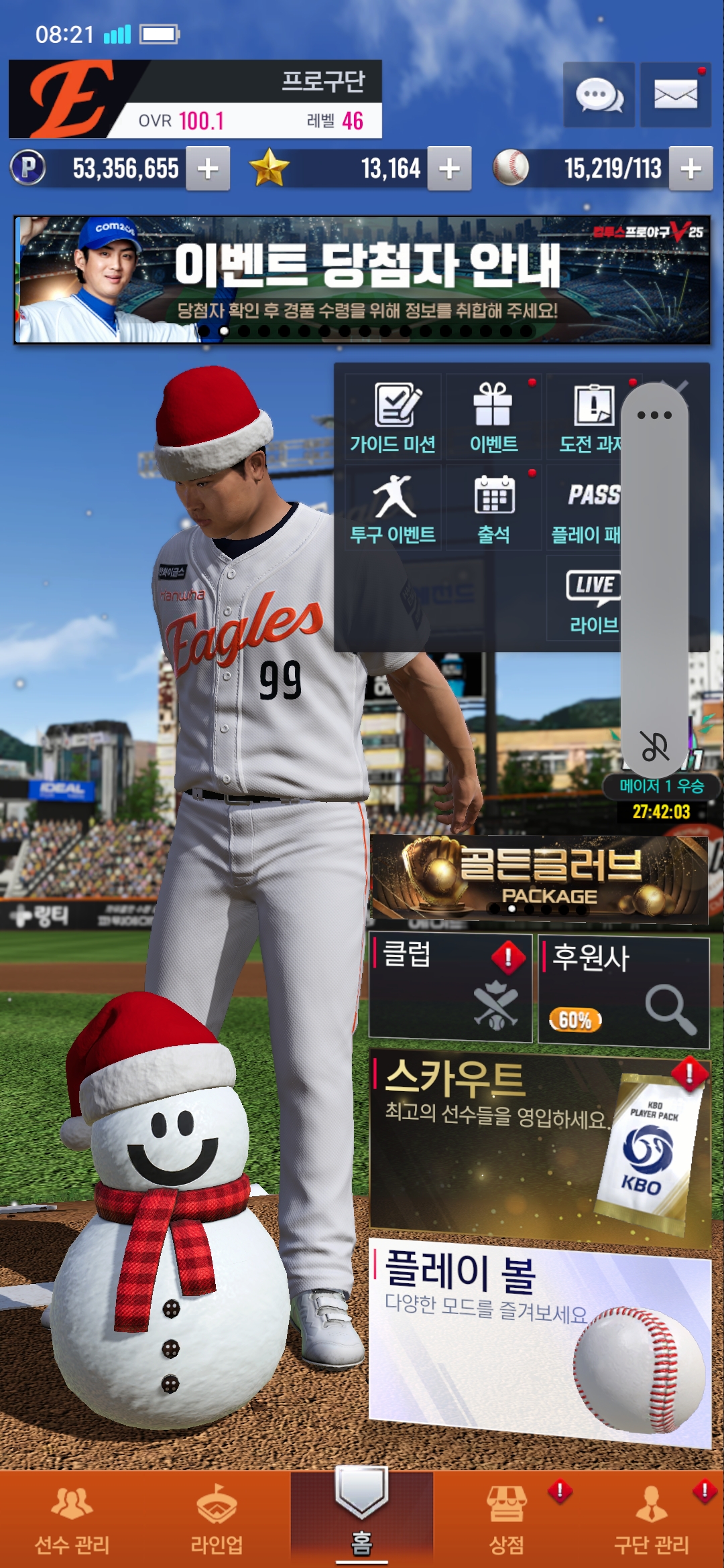
Task: Open the mailbox envelope icon
Action: pos(675,95)
